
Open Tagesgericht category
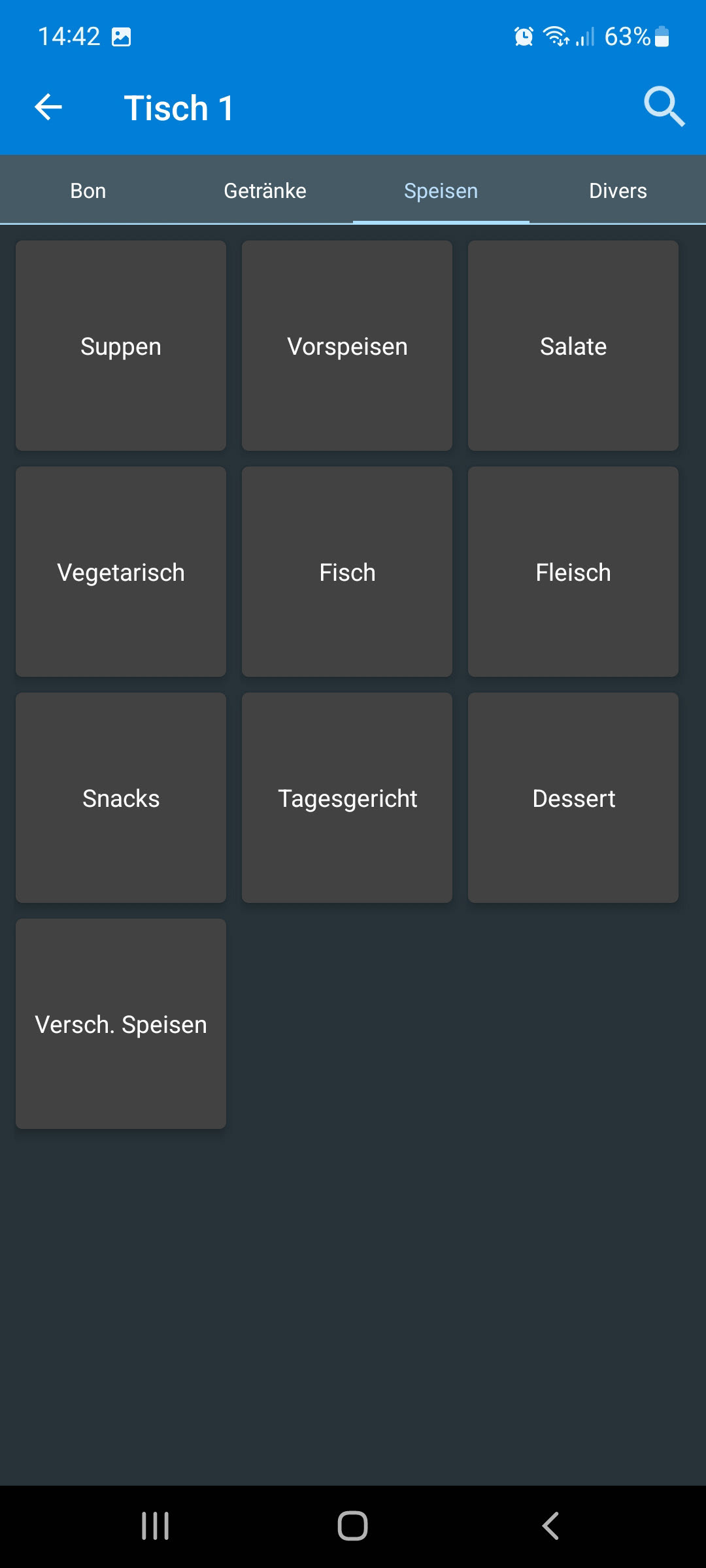click(347, 798)
